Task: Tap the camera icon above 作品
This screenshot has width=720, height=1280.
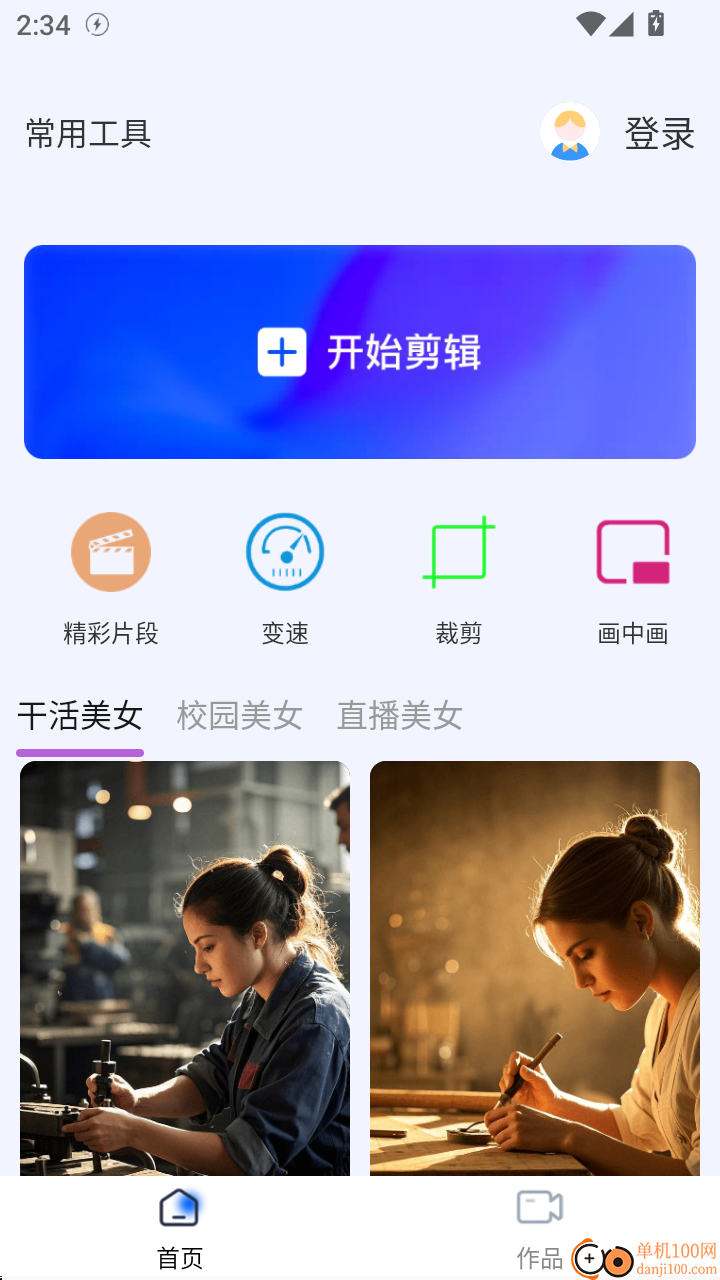Action: click(x=538, y=1207)
